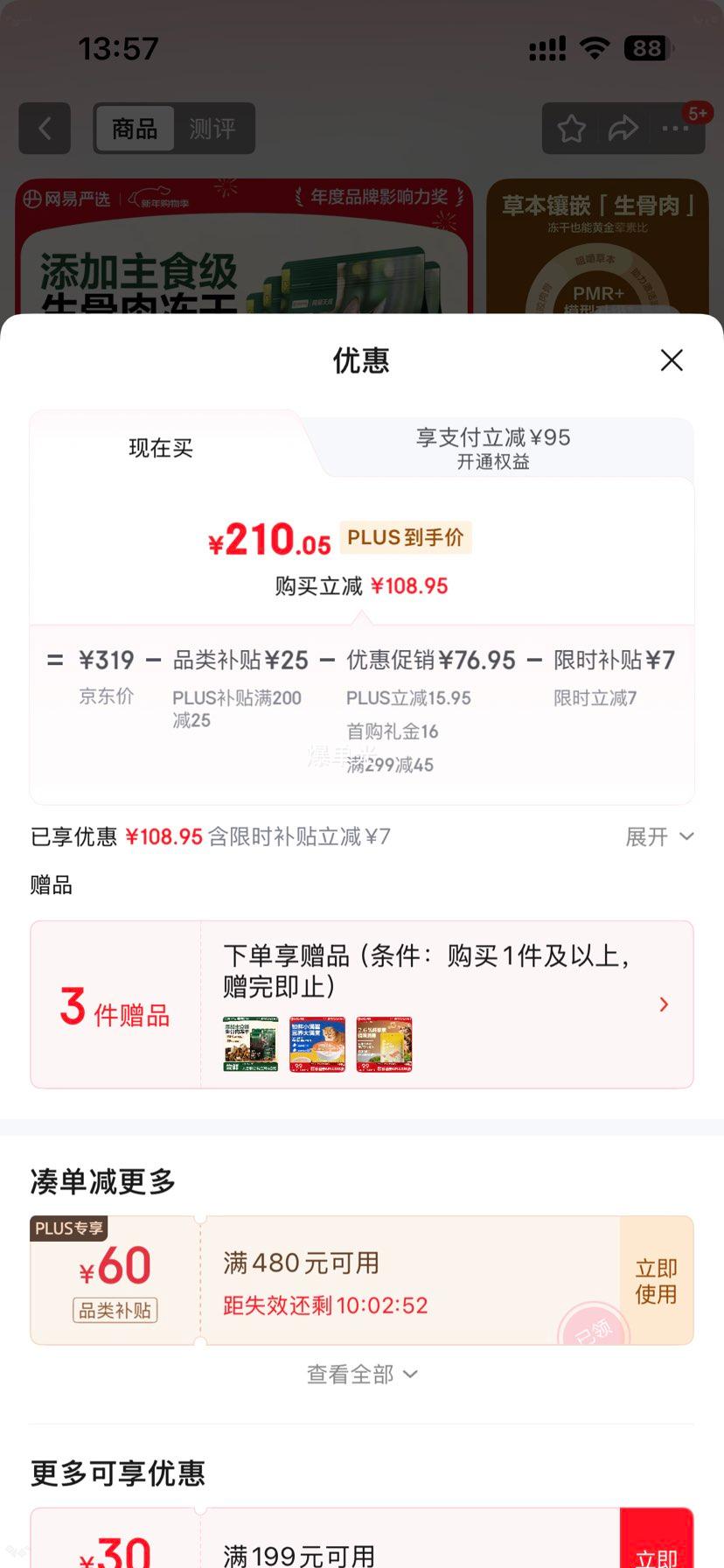Tap the 品类补贴¥25 breakdown item
Viewport: 724px width, 1568px height.
(x=237, y=660)
